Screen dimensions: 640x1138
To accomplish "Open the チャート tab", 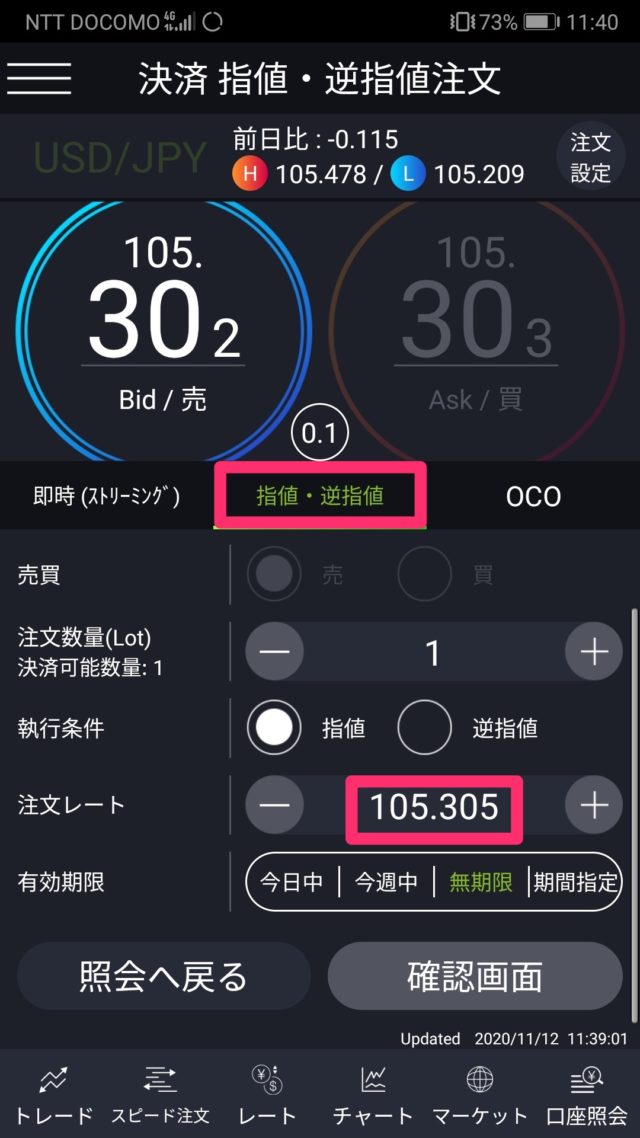I will pos(373,1095).
